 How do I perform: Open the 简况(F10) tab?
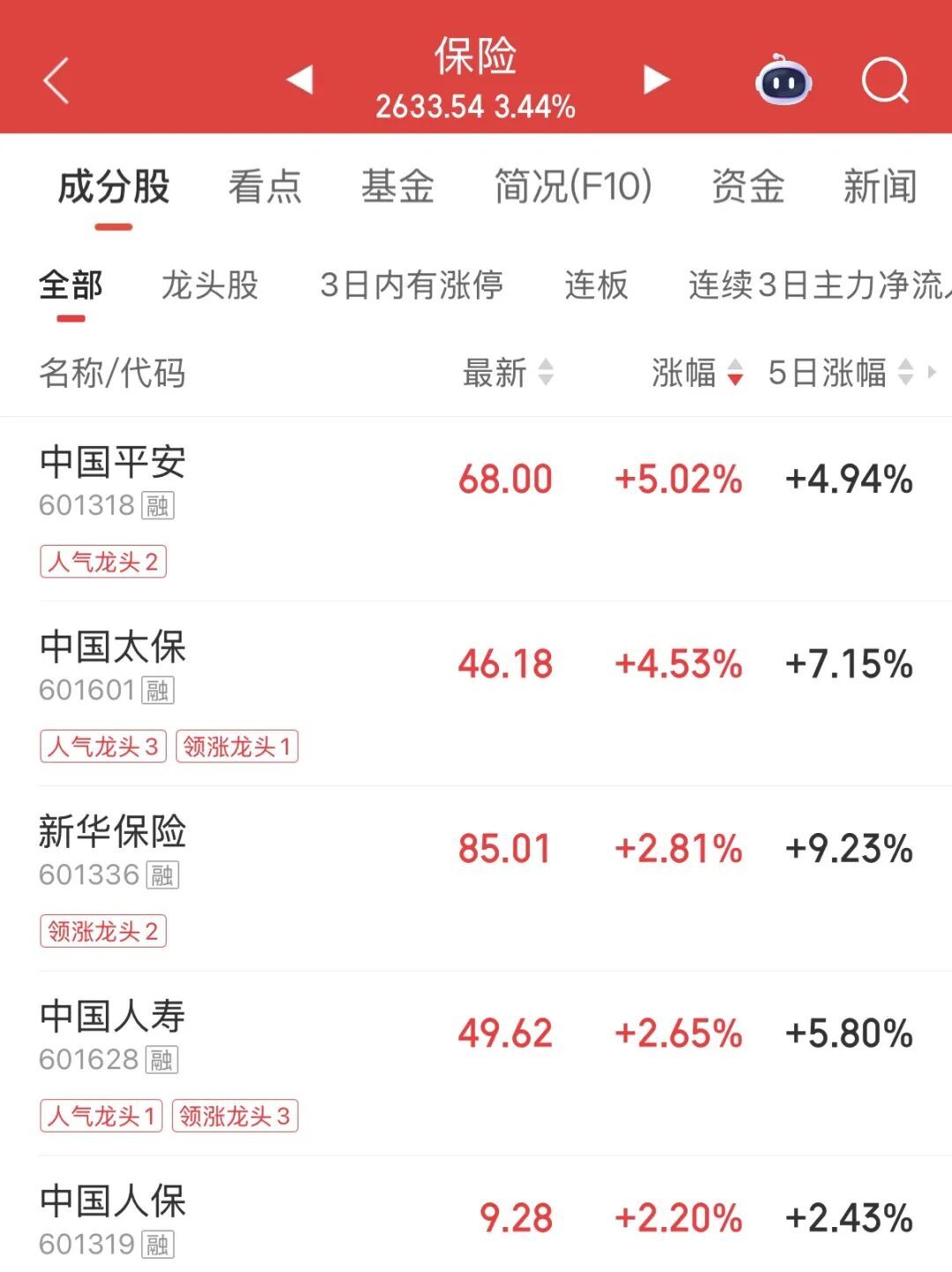coord(573,187)
